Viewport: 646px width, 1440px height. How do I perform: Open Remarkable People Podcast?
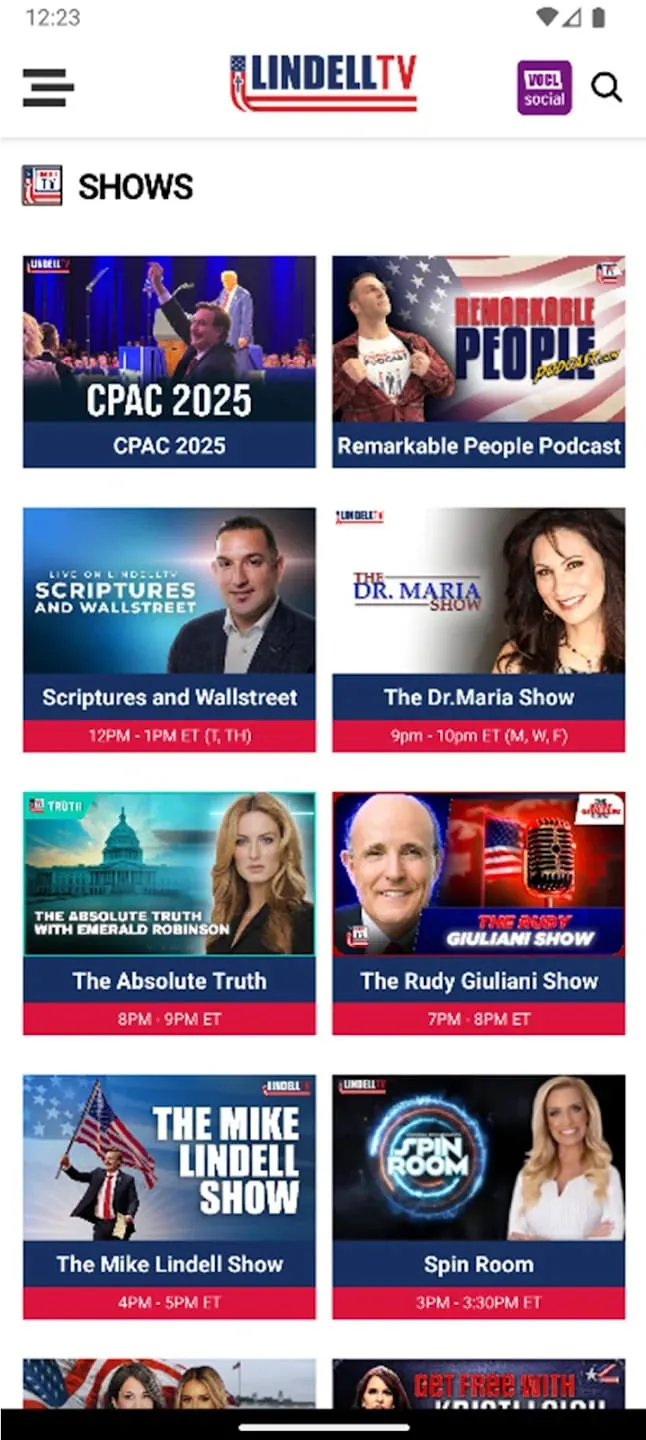pos(478,361)
